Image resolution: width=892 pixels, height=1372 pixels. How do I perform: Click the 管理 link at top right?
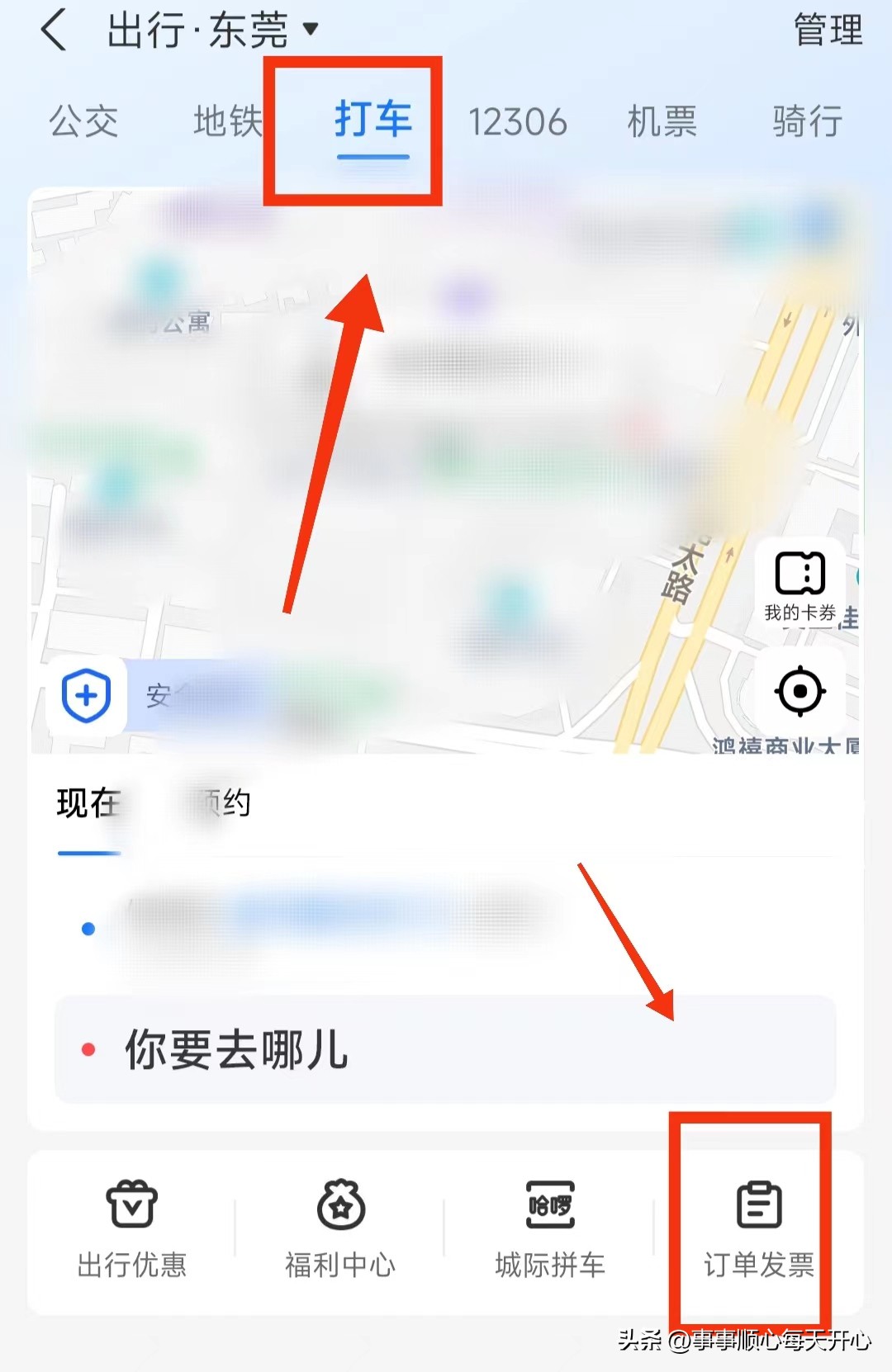826,30
